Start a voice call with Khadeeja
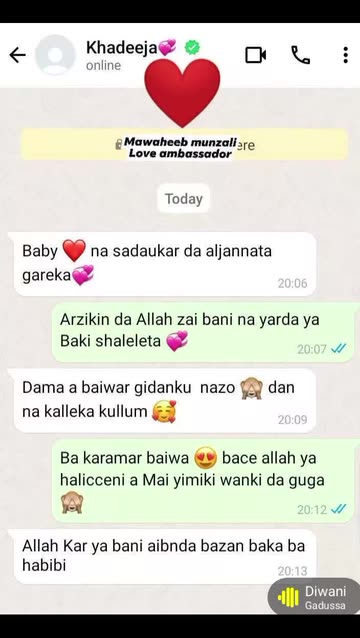The width and height of the screenshot is (360, 638). pos(301,55)
